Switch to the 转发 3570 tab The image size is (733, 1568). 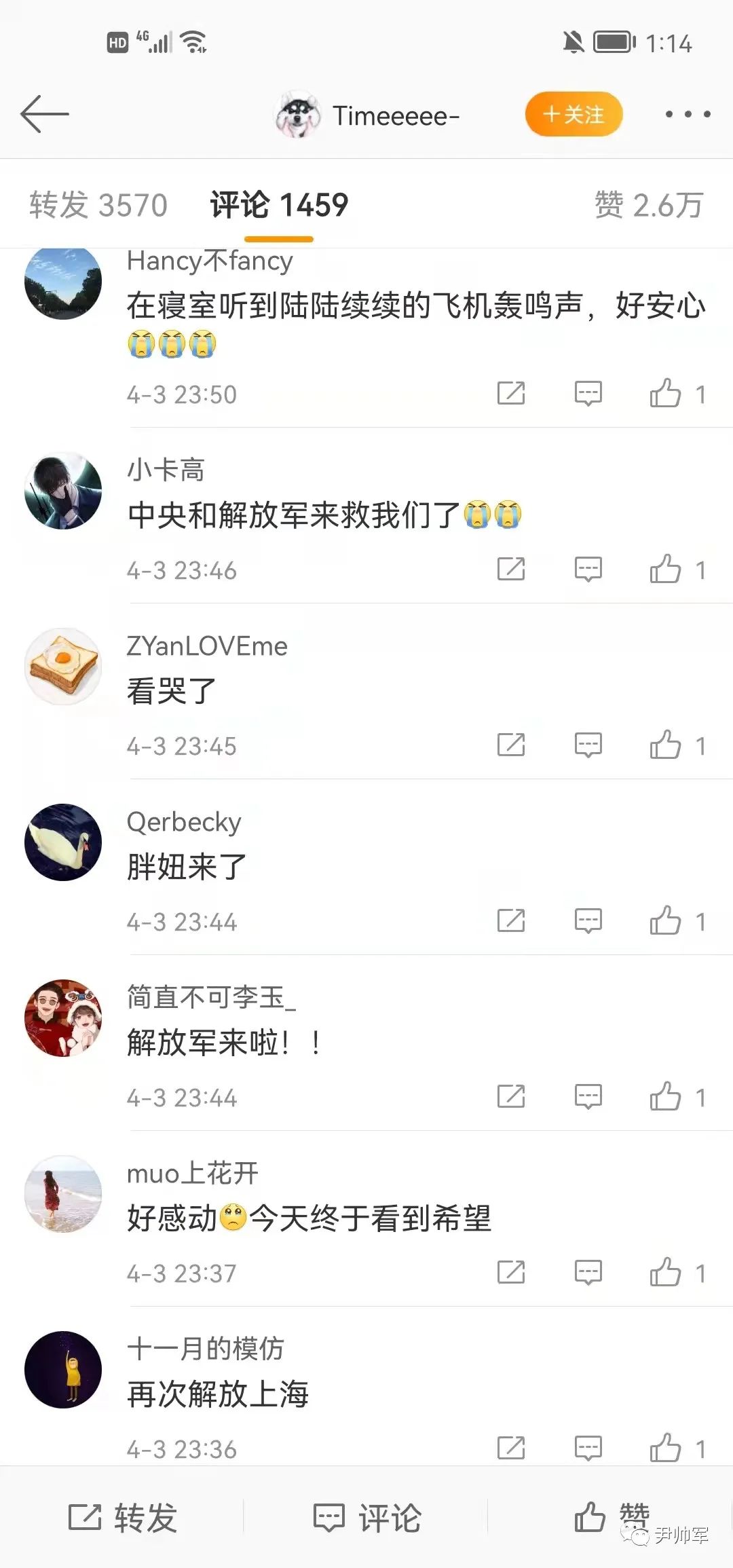98,205
